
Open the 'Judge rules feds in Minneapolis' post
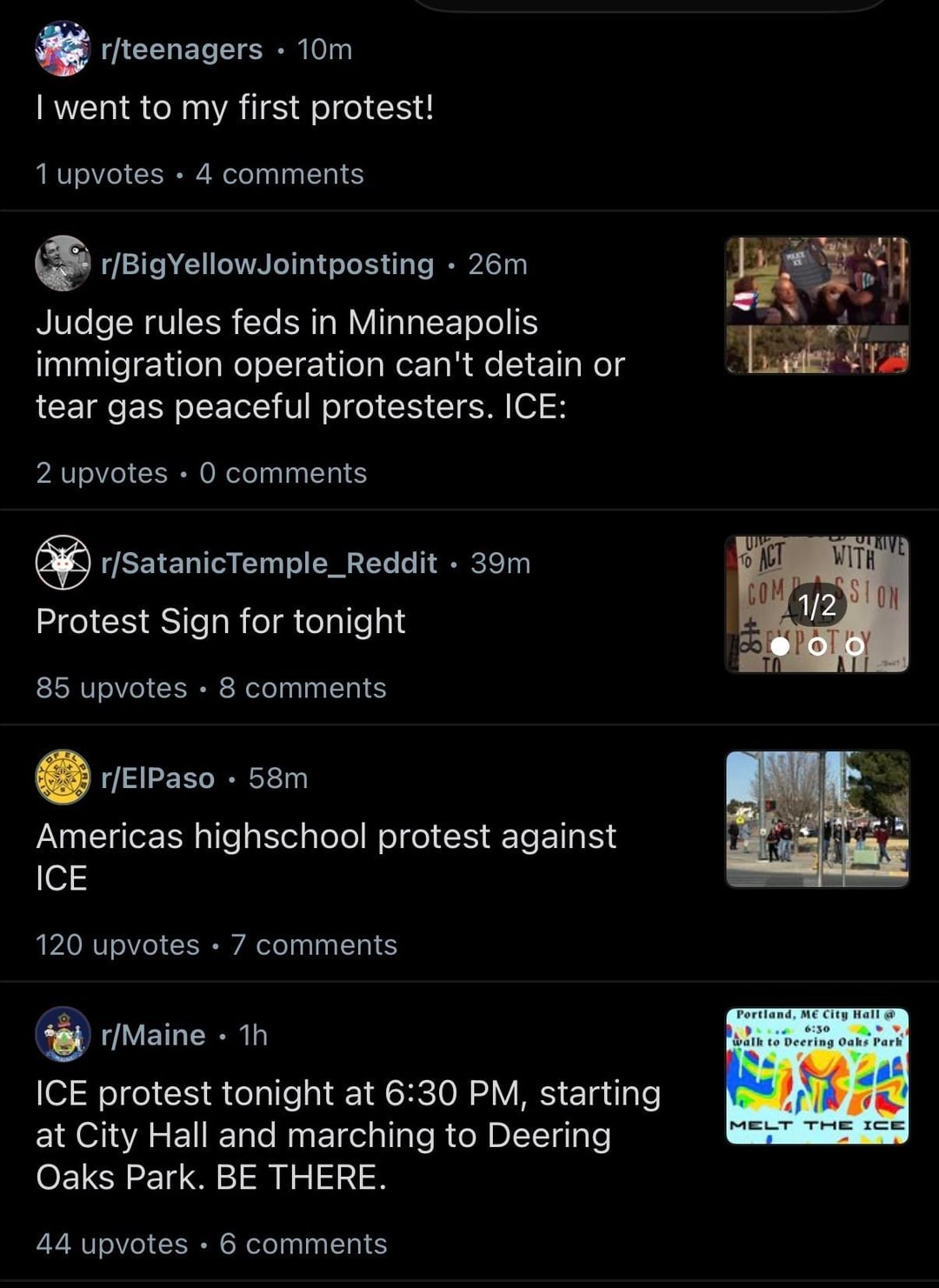click(x=330, y=364)
